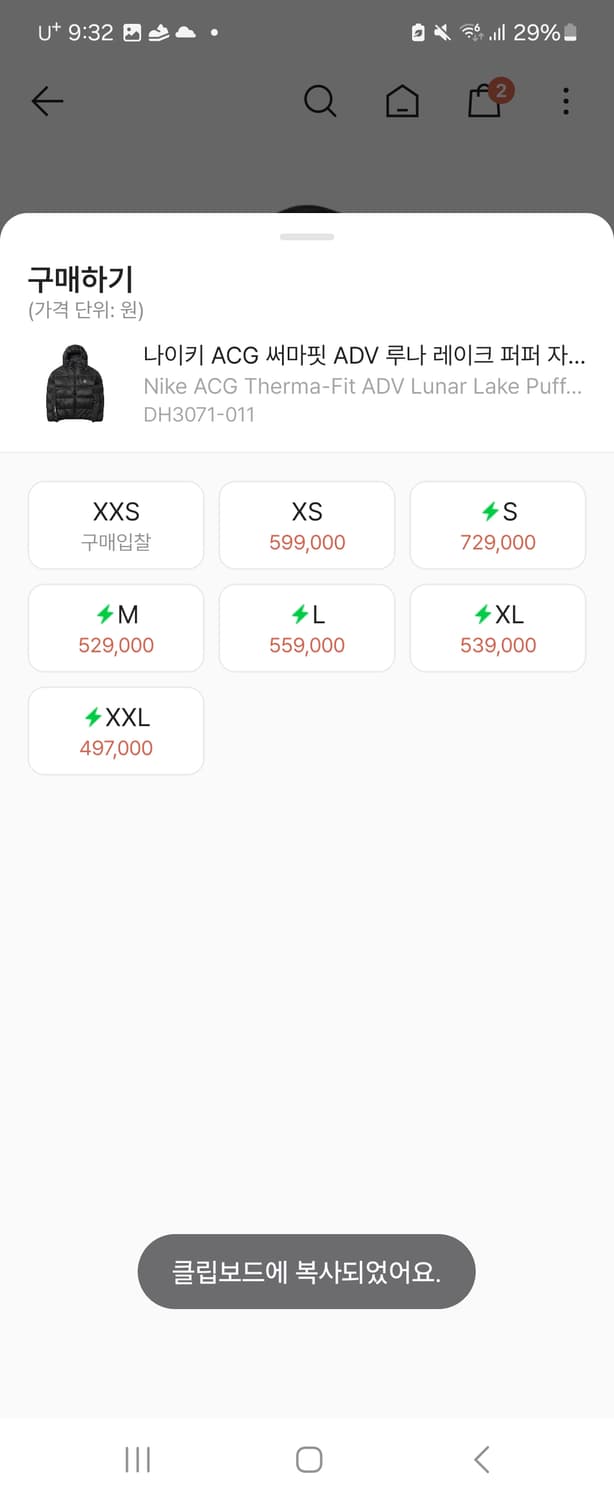Image resolution: width=614 pixels, height=1500 pixels.
Task: Choose size XS priced 599,000
Action: pyautogui.click(x=307, y=526)
